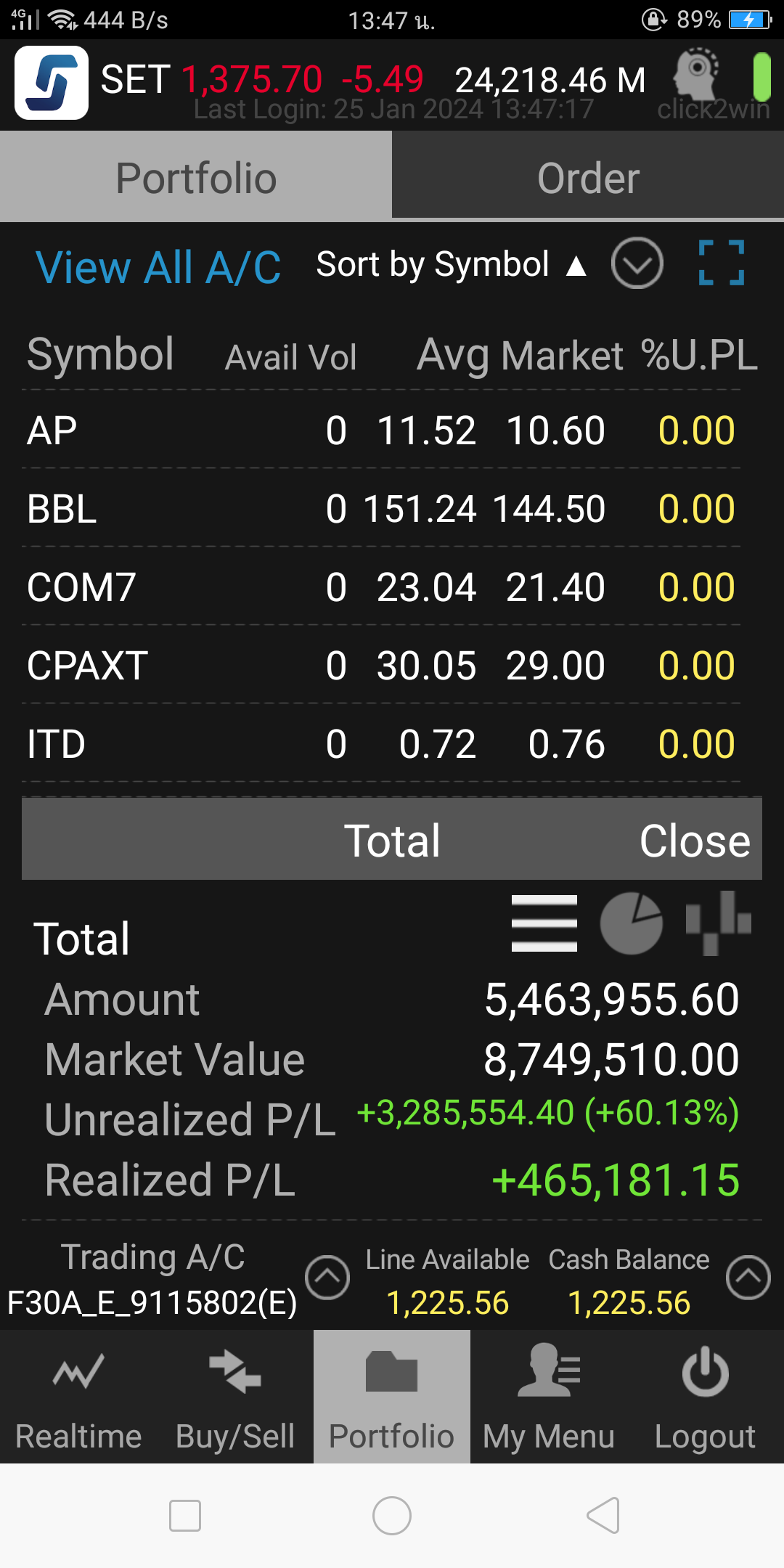784x1568 pixels.
Task: Open the Buy/Sell tab
Action: pos(235,1397)
